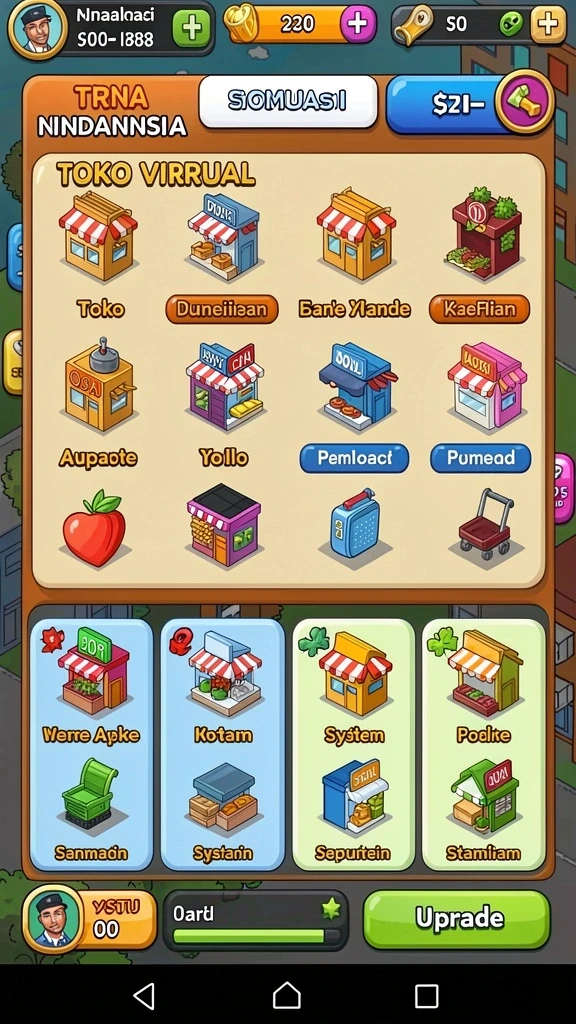The height and width of the screenshot is (1024, 576).
Task: Tap the Pumead button
Action: coord(481,458)
